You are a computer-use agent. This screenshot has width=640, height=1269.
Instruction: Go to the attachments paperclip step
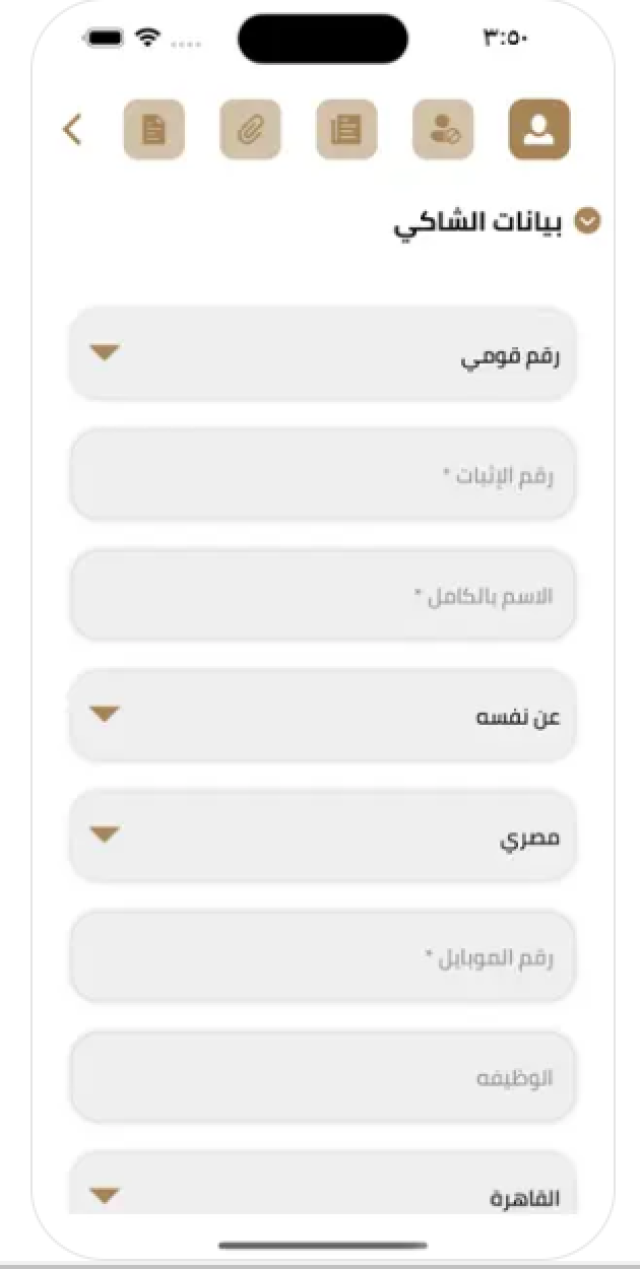tap(250, 130)
